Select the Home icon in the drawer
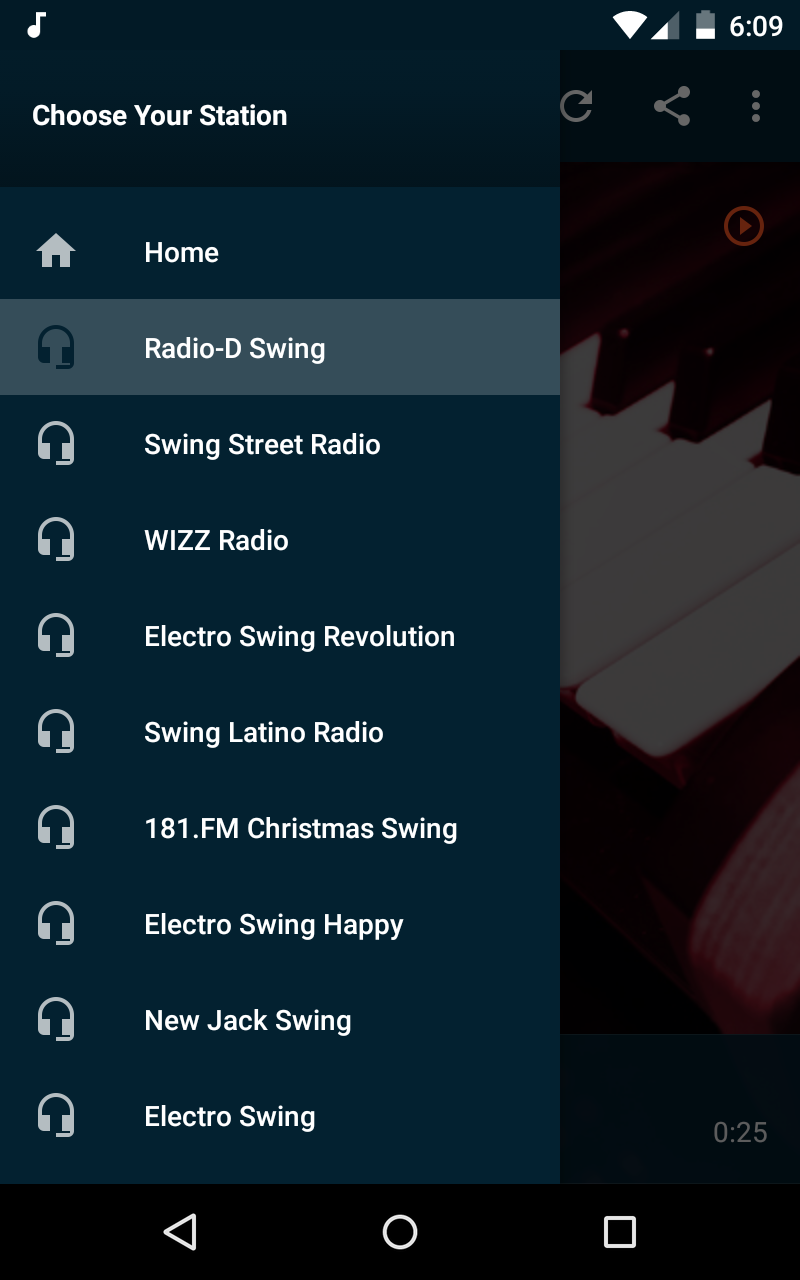This screenshot has height=1280, width=800. pyautogui.click(x=57, y=252)
